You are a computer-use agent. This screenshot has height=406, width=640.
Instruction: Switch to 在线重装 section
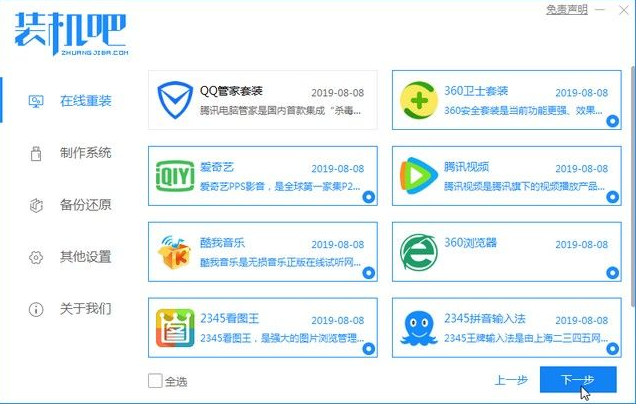85,101
